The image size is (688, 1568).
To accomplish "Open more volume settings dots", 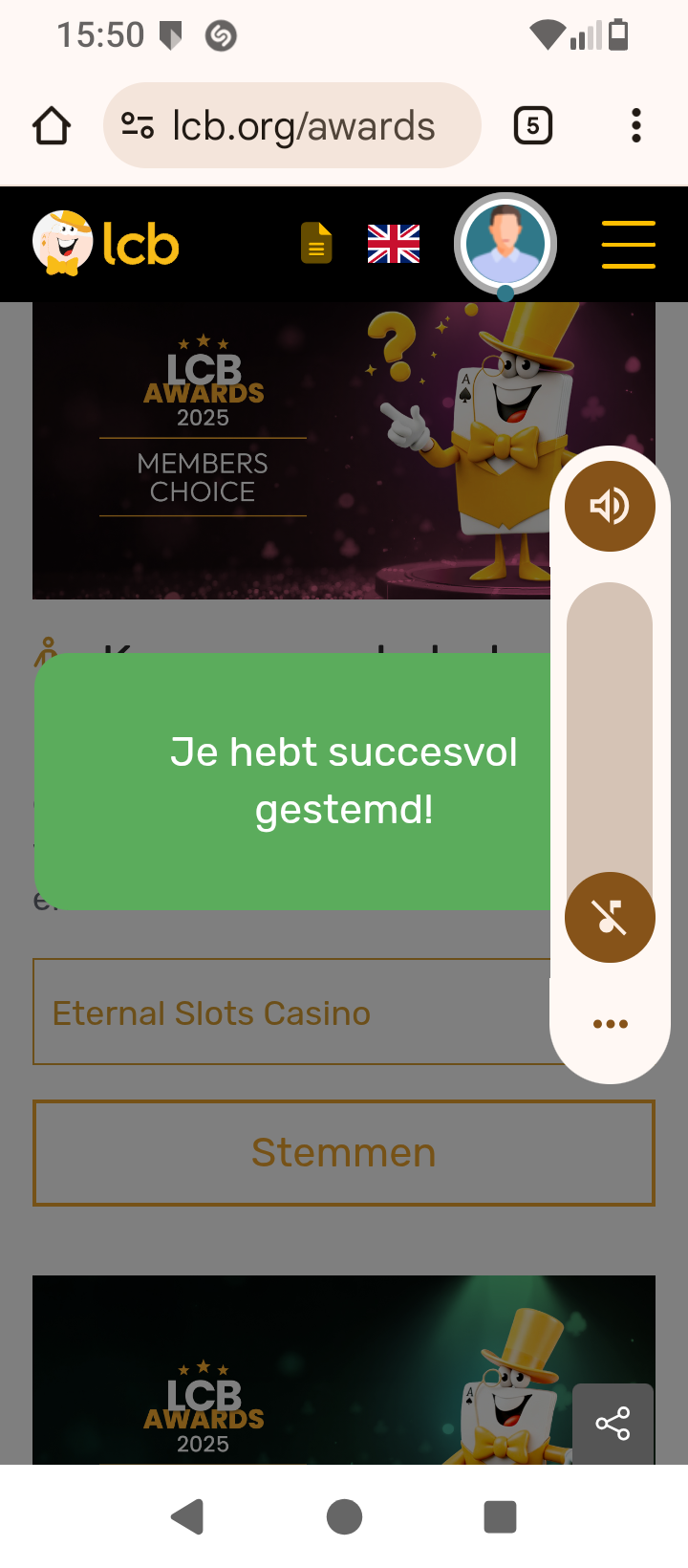I will click(x=610, y=1024).
